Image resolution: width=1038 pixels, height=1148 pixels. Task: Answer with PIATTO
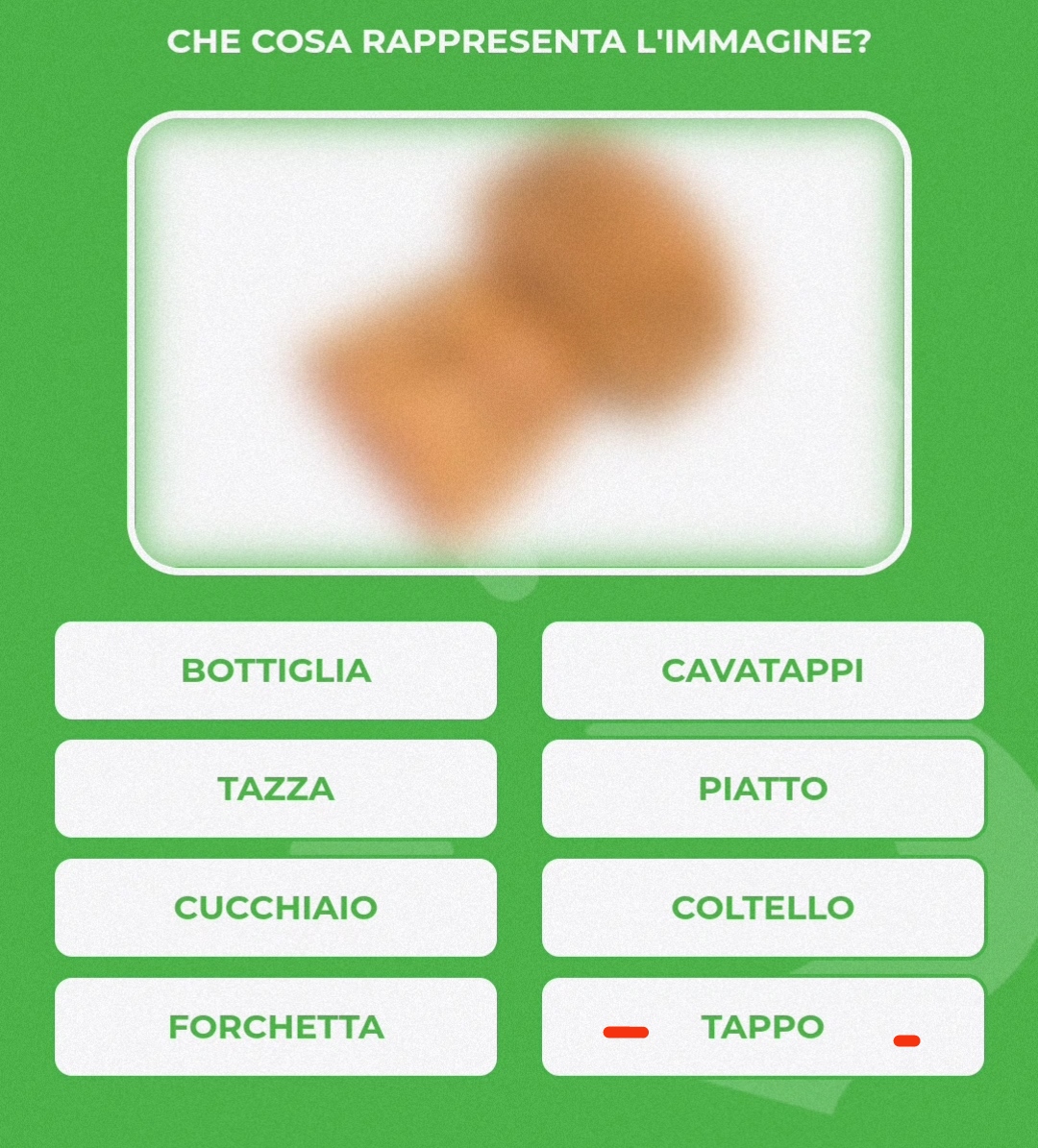pos(762,789)
